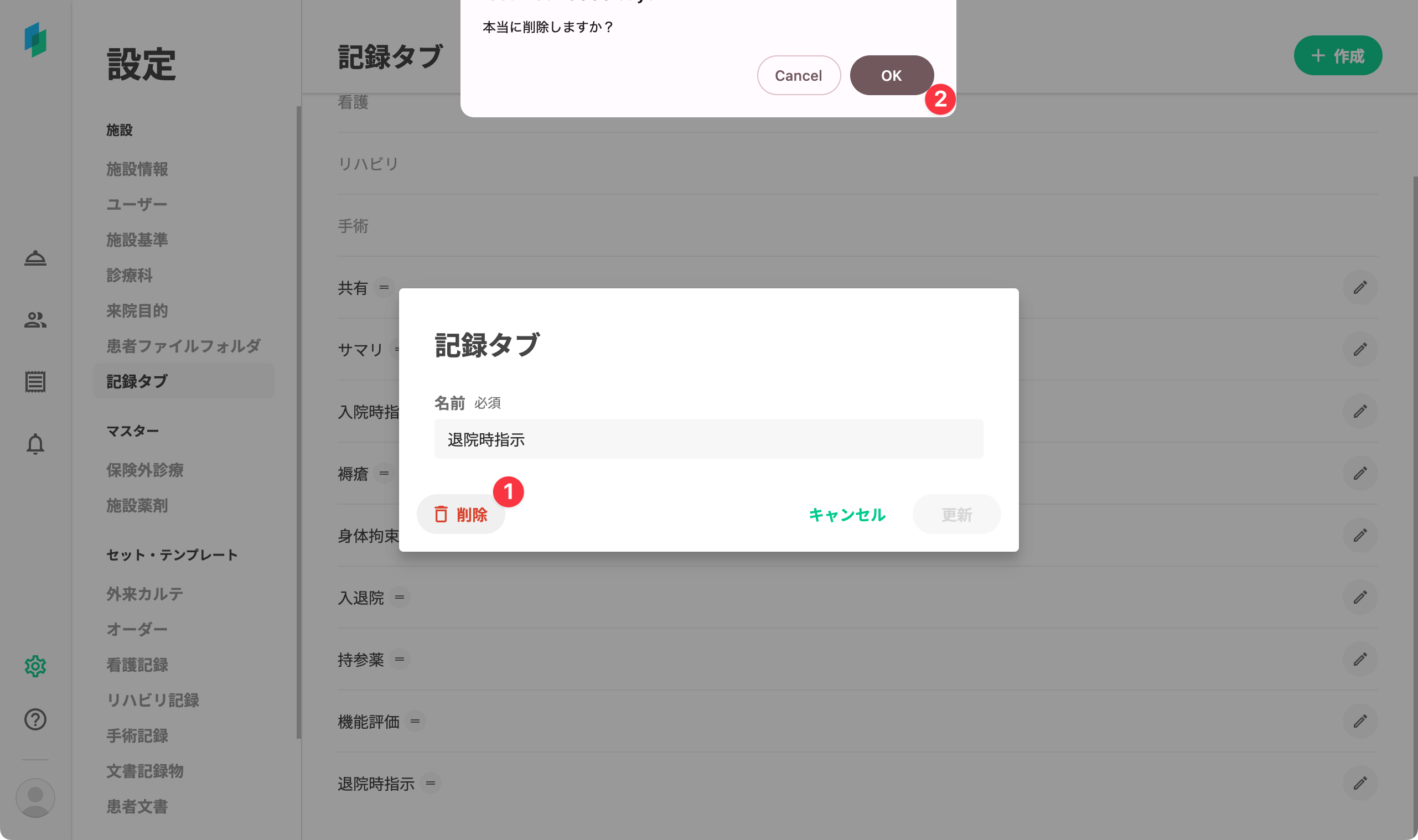Tap the red 削除 delete button
Screen dimensions: 1418x840
coord(461,514)
